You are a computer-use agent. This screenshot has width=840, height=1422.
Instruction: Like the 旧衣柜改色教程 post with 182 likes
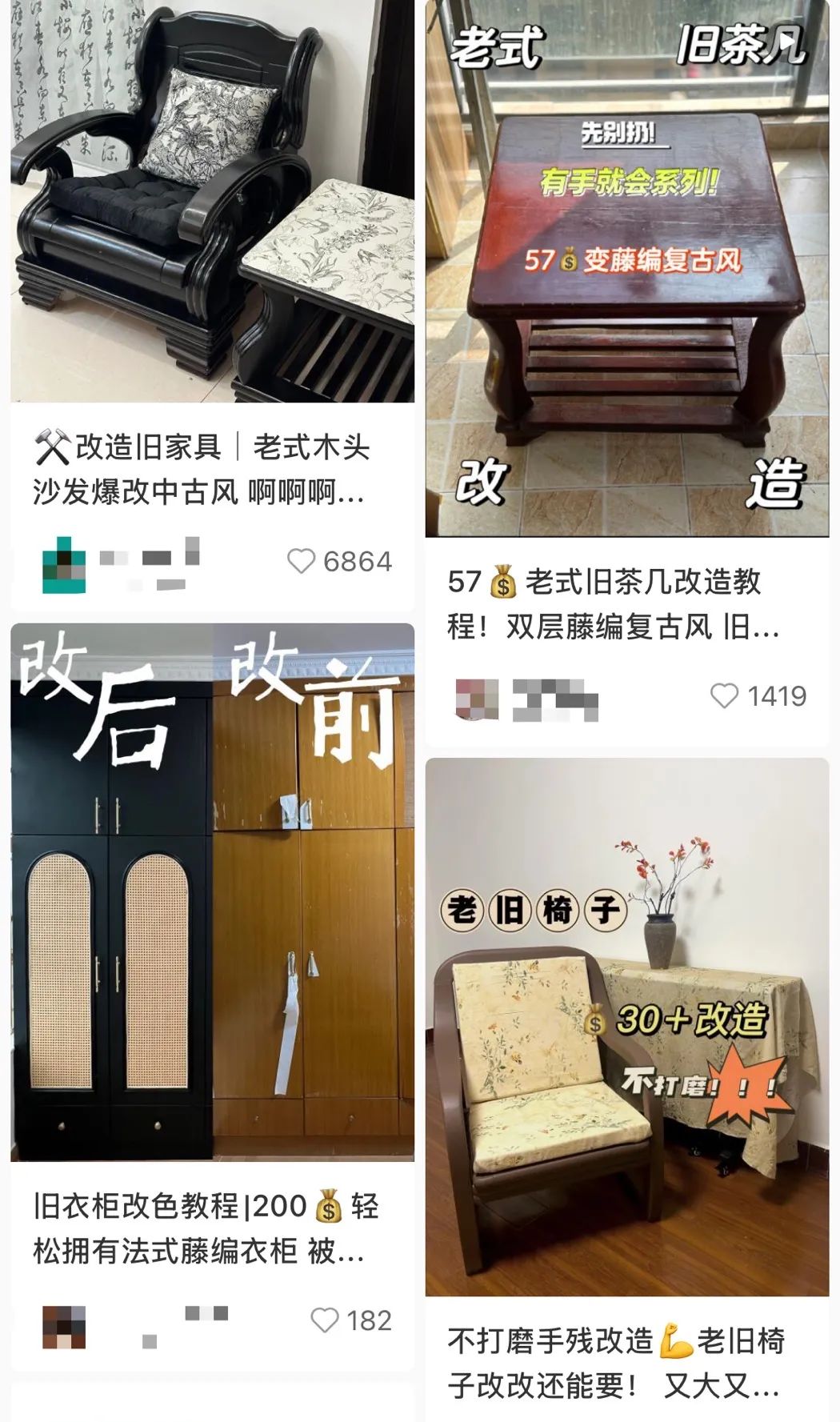[324, 1320]
